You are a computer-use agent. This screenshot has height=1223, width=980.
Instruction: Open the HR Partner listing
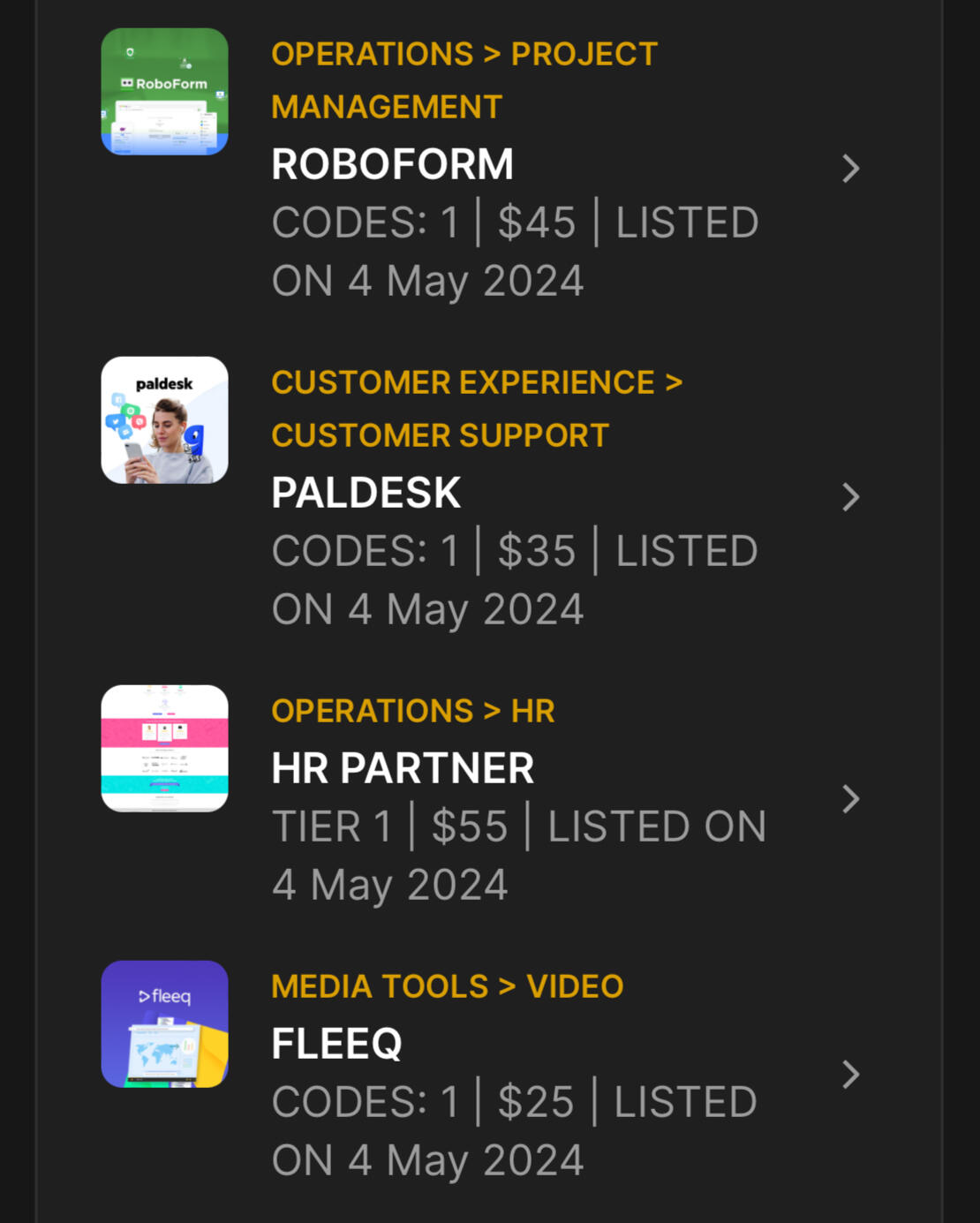click(403, 768)
